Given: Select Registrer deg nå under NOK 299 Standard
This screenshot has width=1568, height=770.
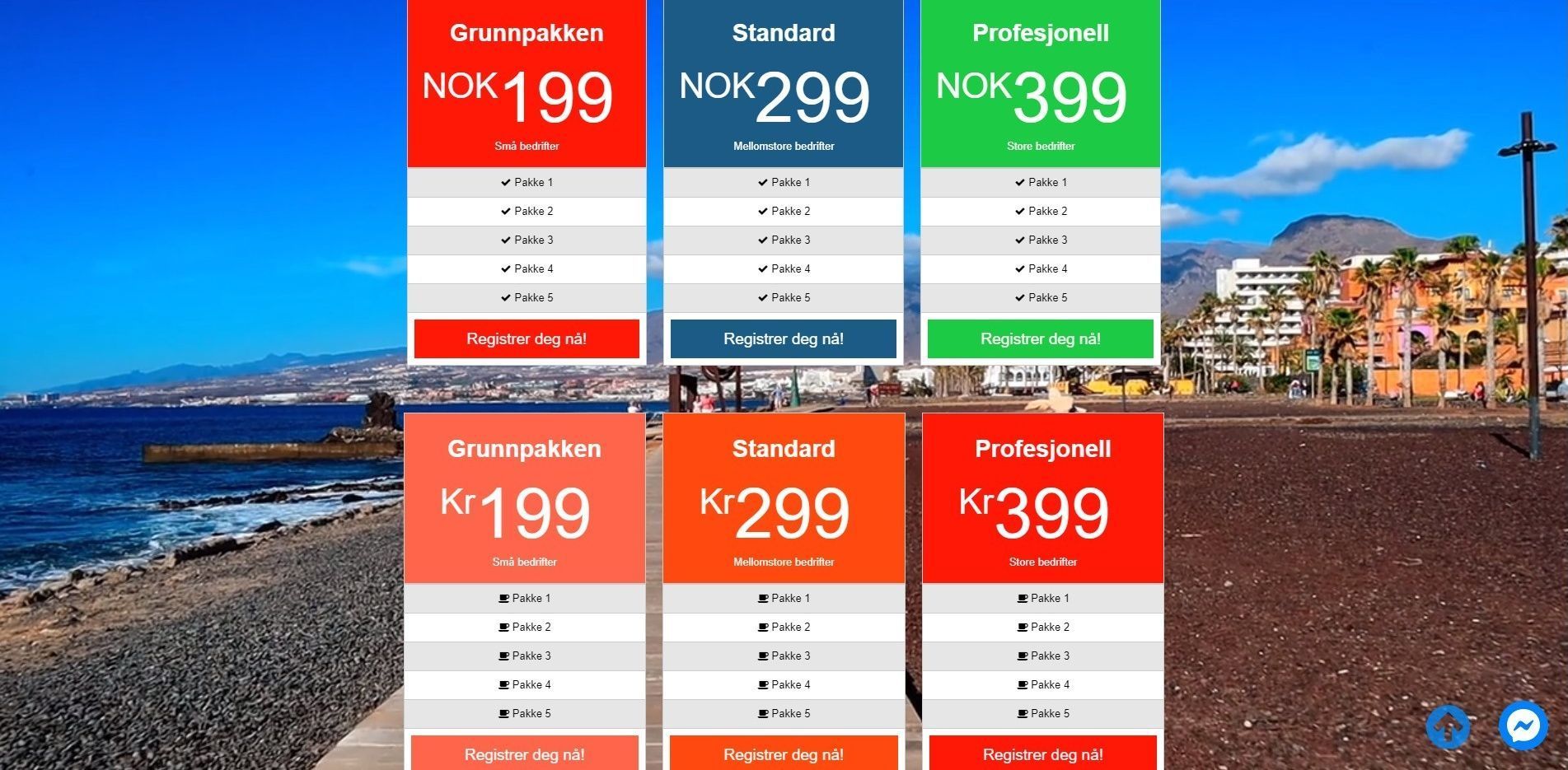Looking at the screenshot, I should 783,338.
